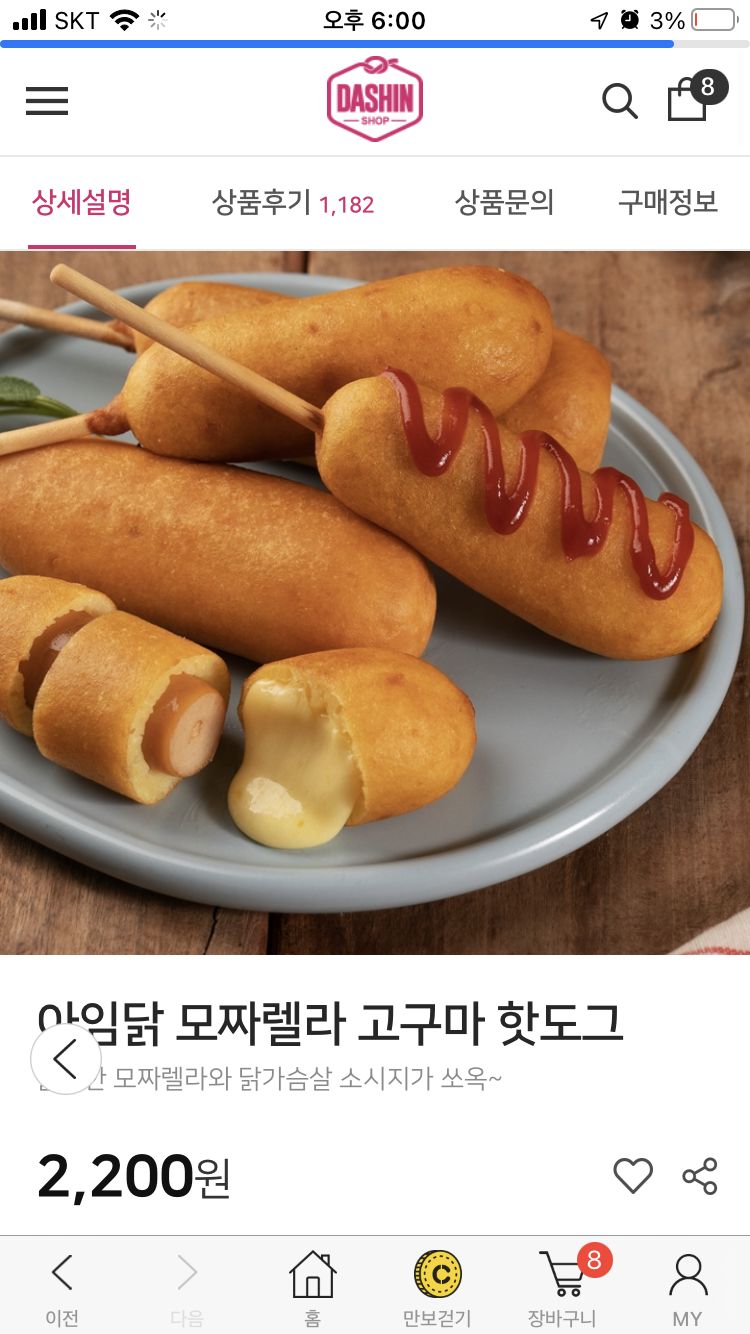Open the MY profile tab
This screenshot has width=750, height=1334.
tap(687, 1287)
